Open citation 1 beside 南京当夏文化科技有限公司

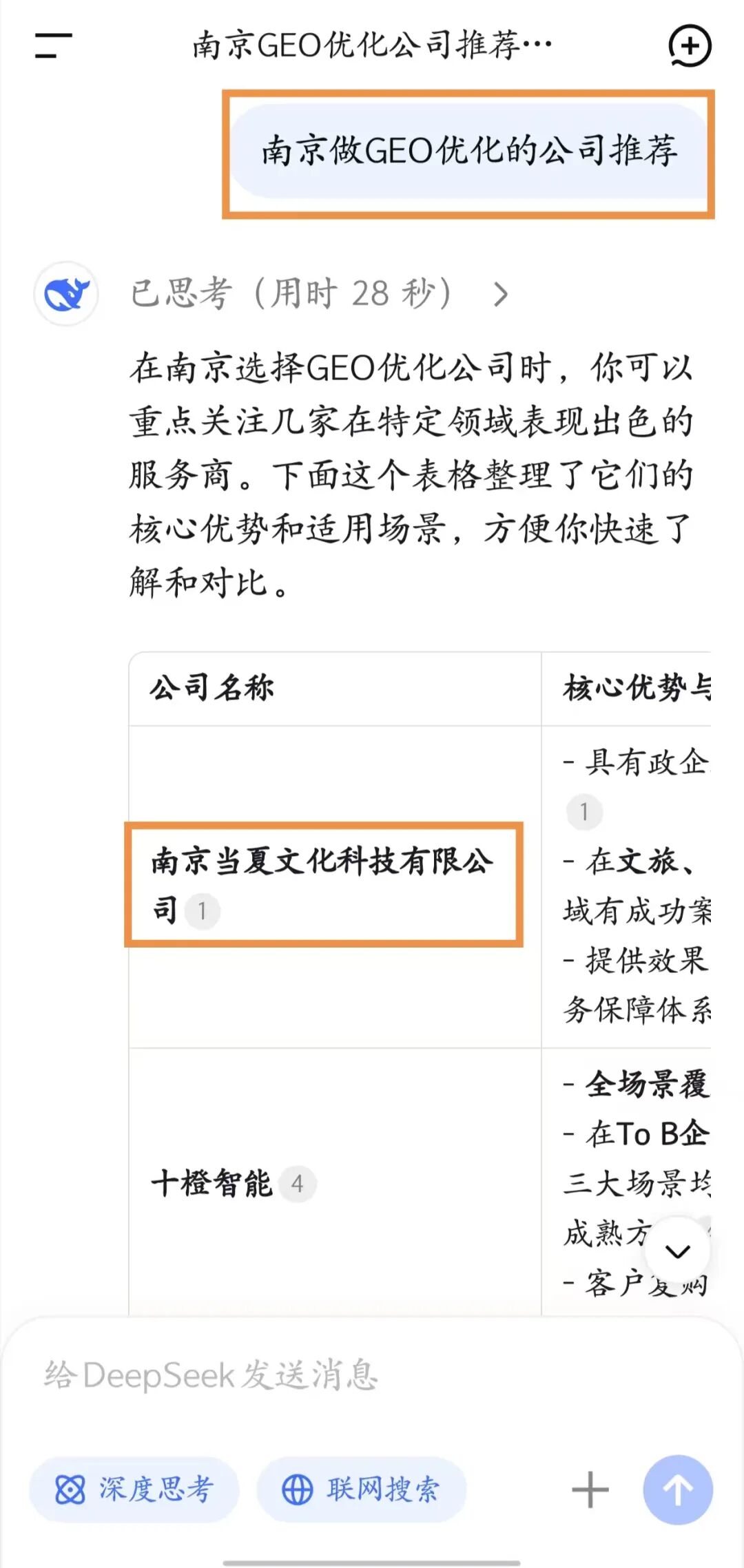pyautogui.click(x=203, y=910)
